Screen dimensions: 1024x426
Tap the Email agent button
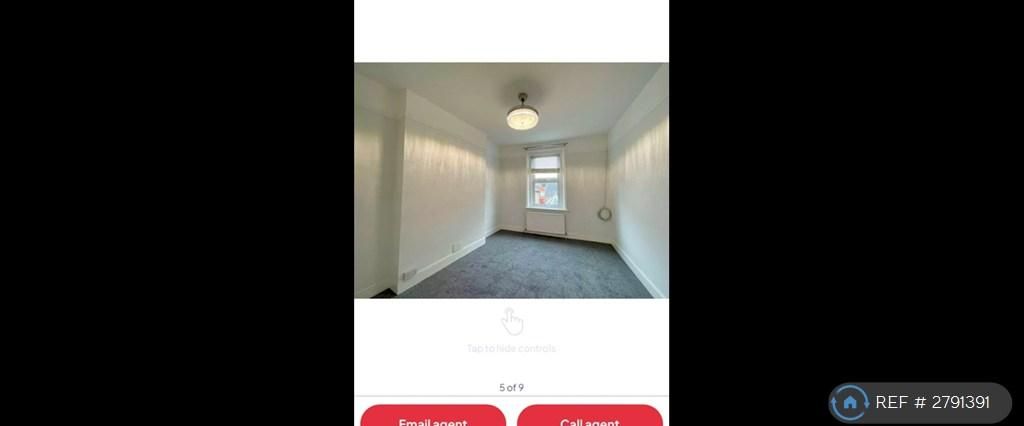click(x=433, y=417)
